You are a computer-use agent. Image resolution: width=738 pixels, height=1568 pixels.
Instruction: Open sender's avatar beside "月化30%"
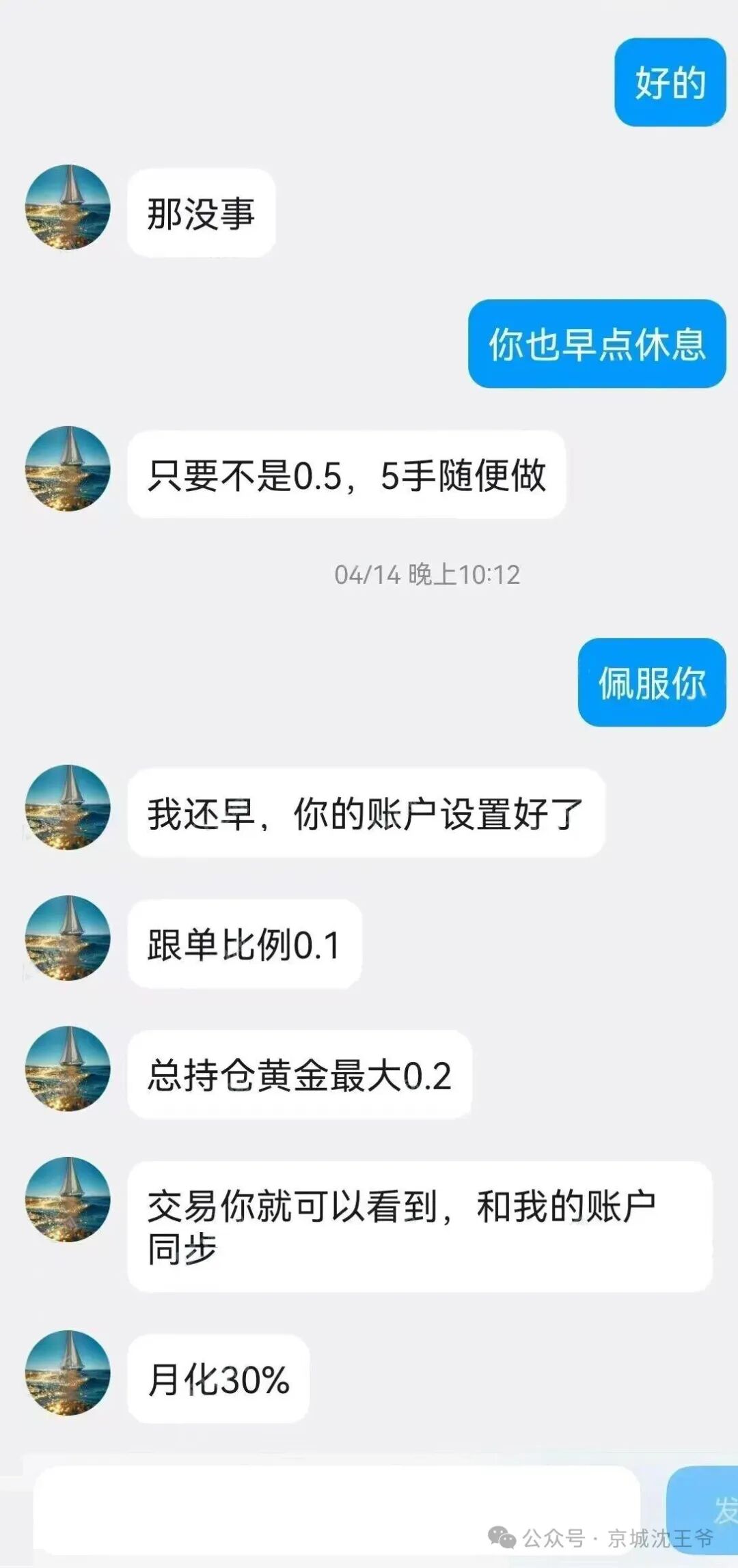click(68, 1373)
